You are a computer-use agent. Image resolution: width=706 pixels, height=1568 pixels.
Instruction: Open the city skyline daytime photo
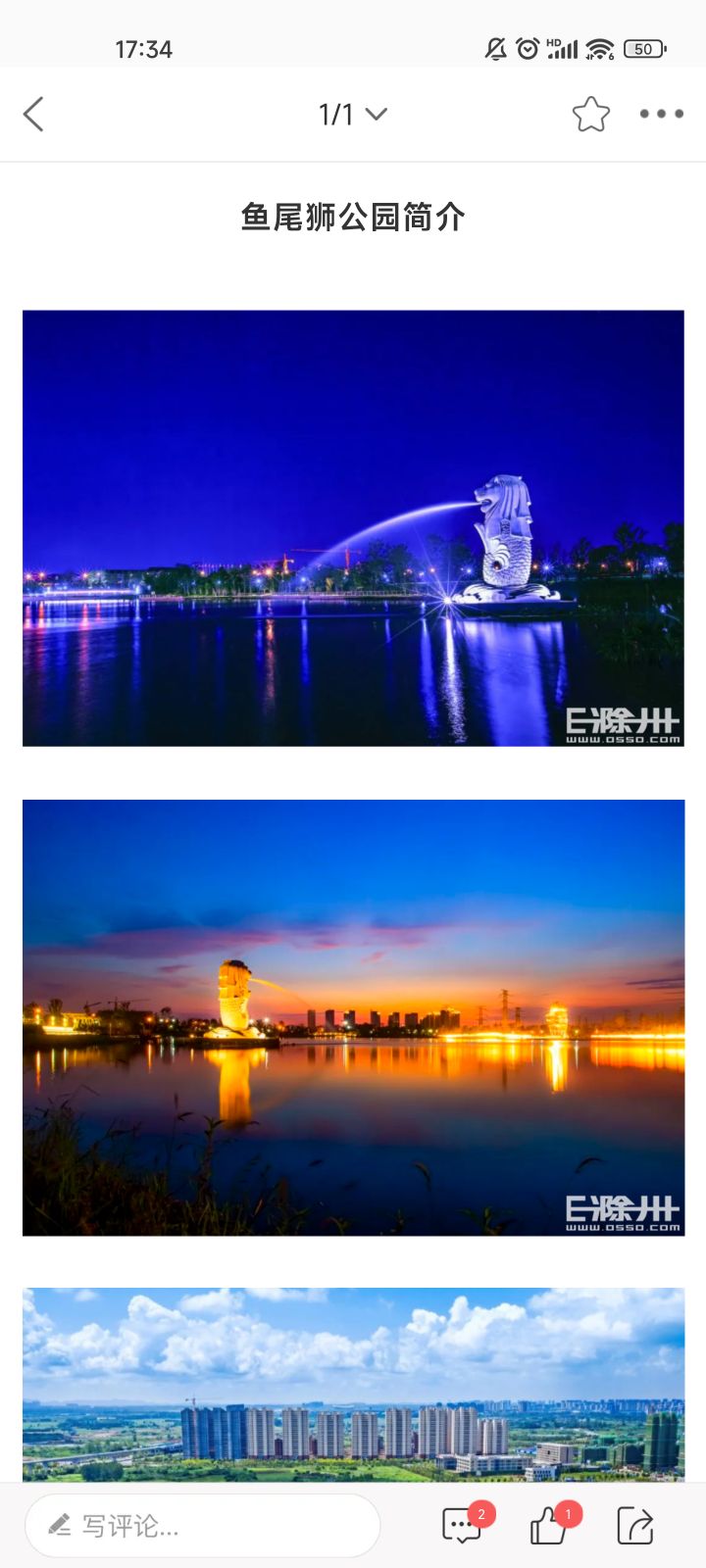tap(353, 1384)
